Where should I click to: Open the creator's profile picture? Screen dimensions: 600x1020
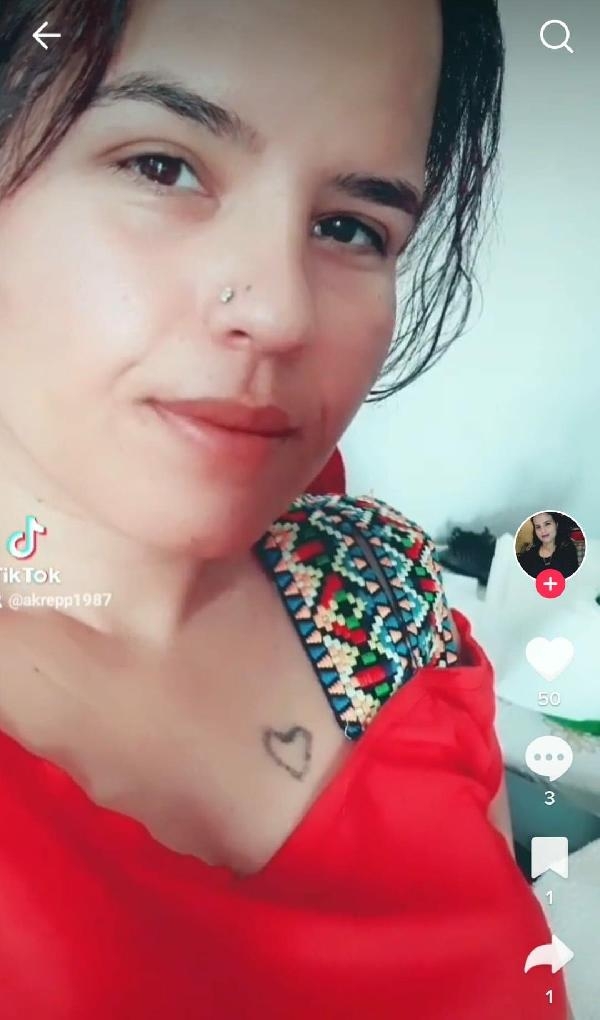(x=549, y=545)
